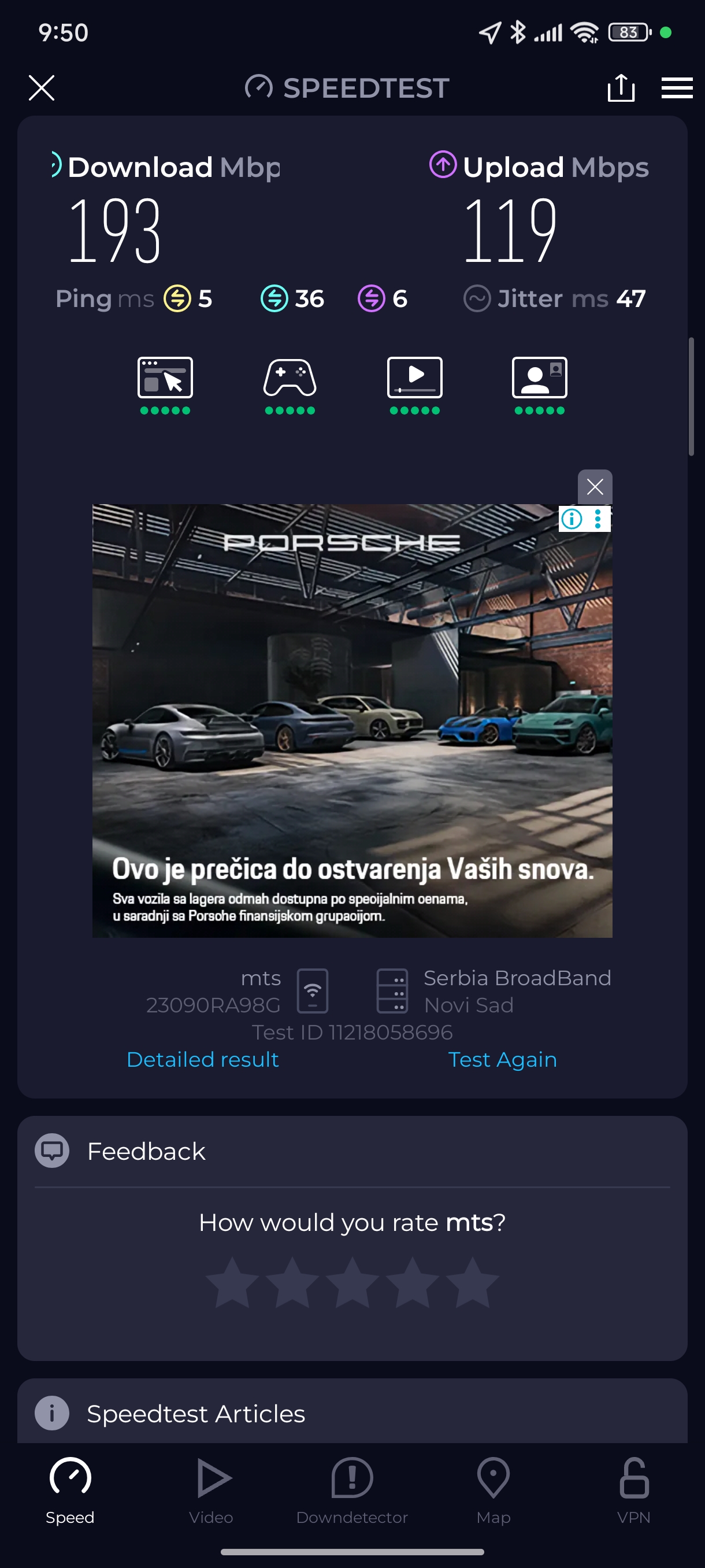The image size is (705, 1568).
Task: Open the ad info icon
Action: [x=572, y=519]
